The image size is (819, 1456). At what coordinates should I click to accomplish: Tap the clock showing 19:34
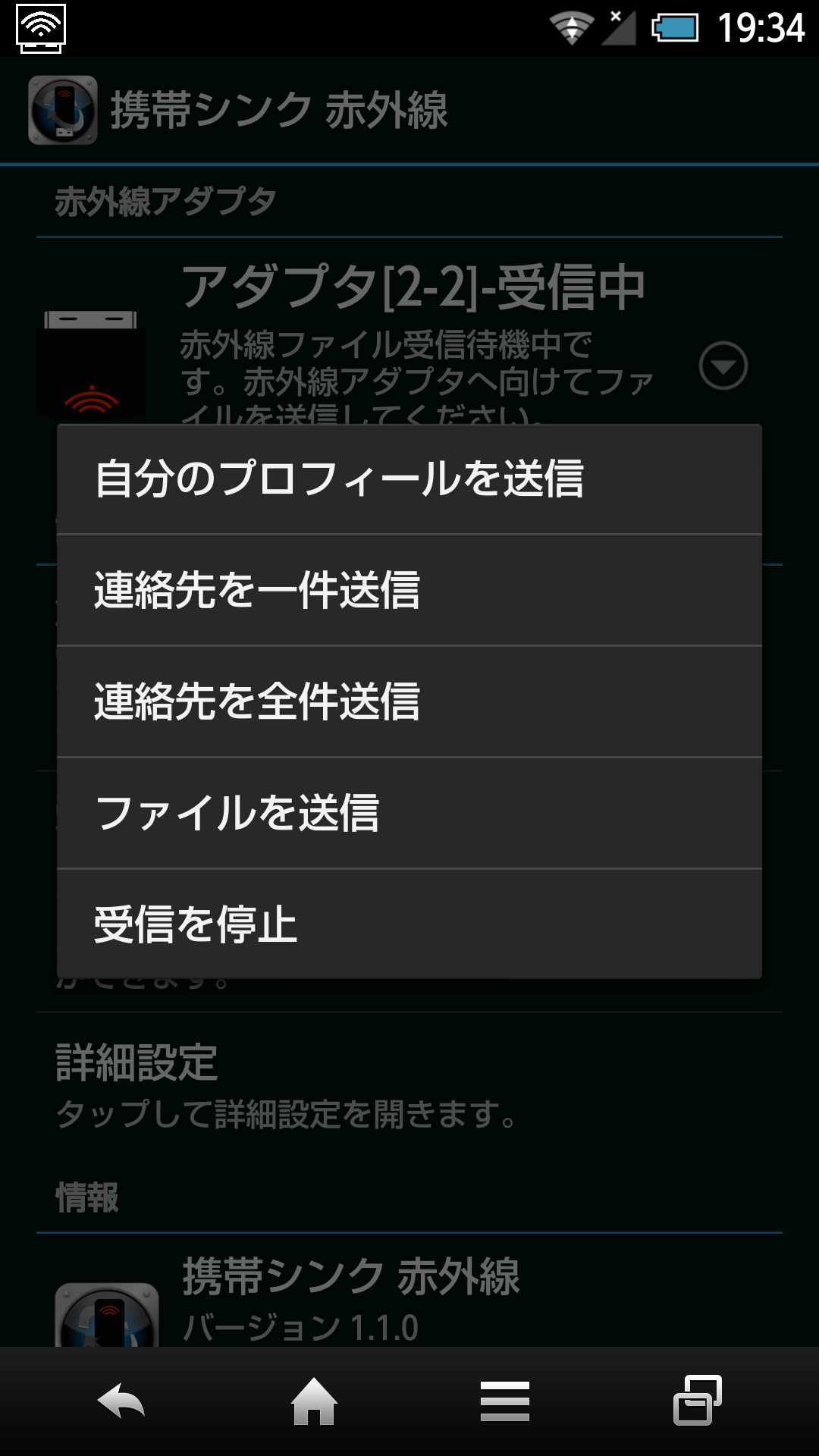(x=762, y=25)
